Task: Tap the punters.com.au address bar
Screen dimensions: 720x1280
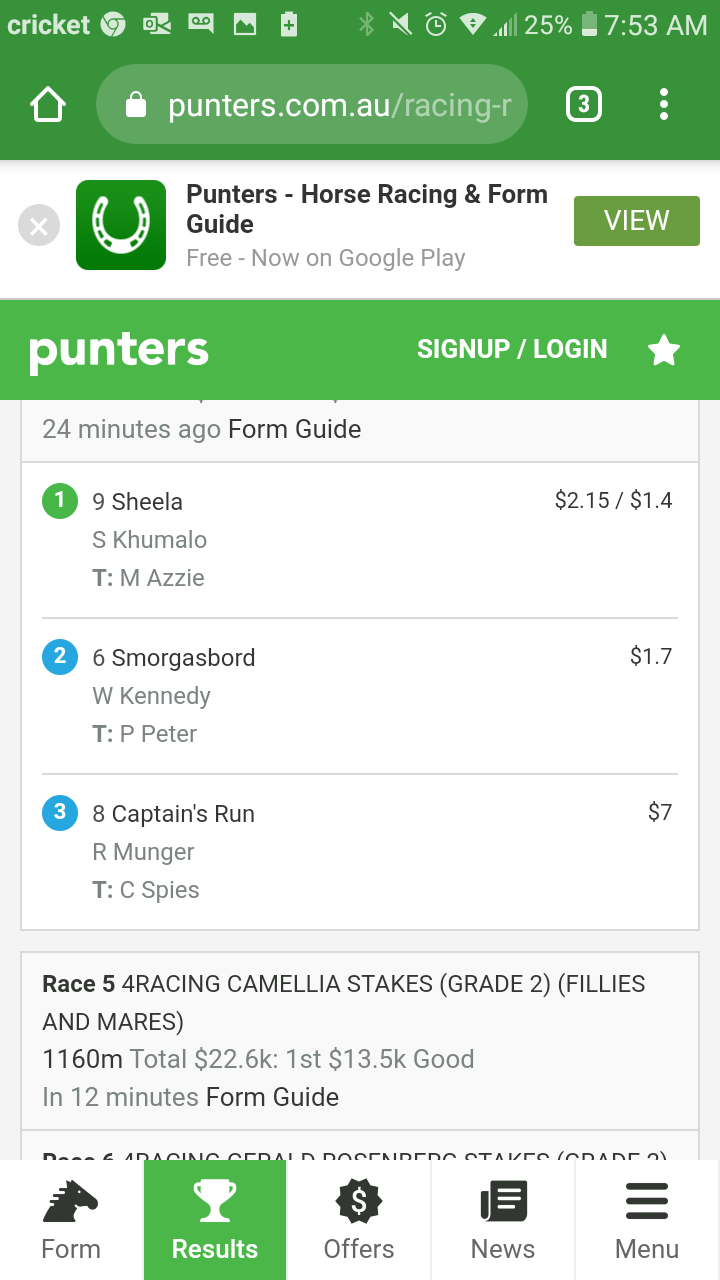Action: tap(310, 105)
